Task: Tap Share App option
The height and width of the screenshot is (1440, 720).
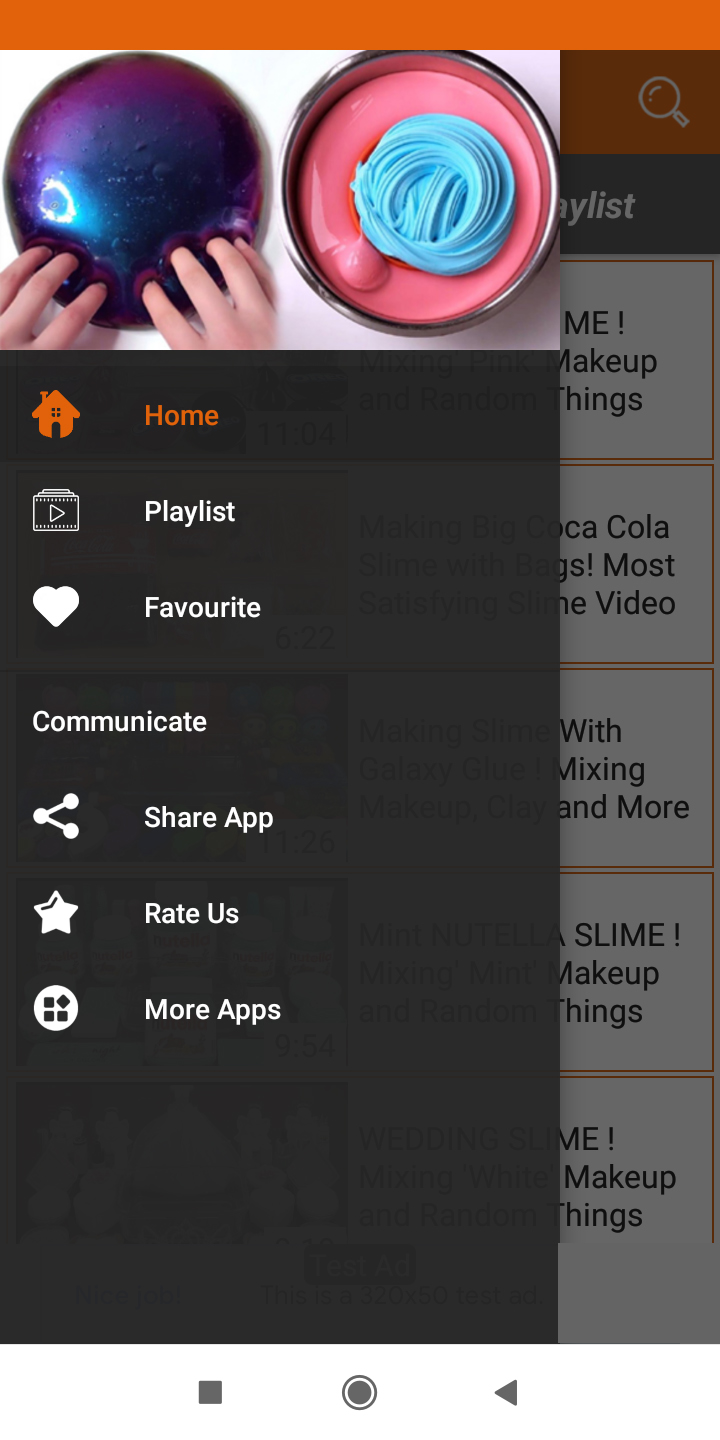Action: 208,817
